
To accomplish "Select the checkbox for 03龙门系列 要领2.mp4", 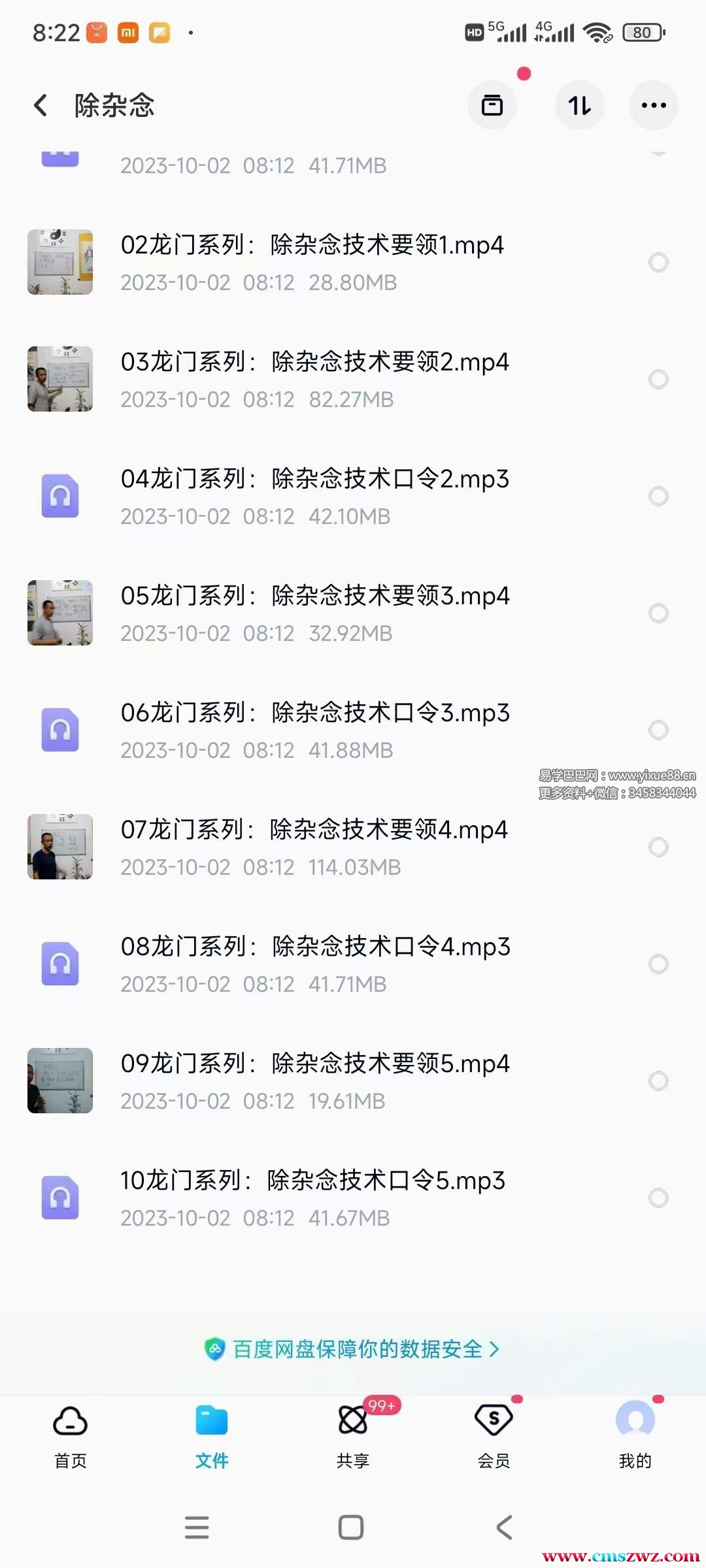I will 658,379.
